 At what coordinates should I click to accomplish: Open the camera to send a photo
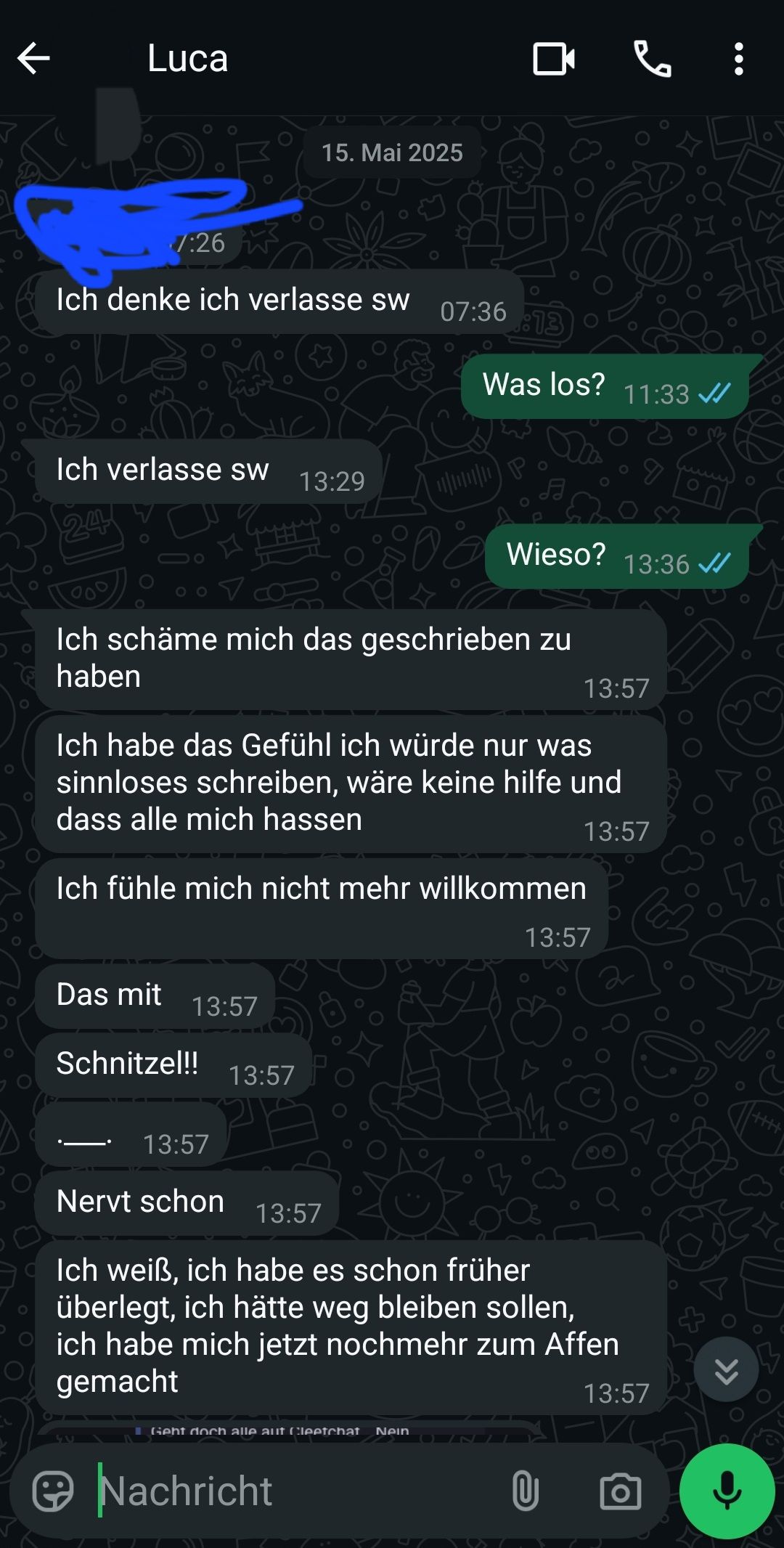click(620, 1491)
